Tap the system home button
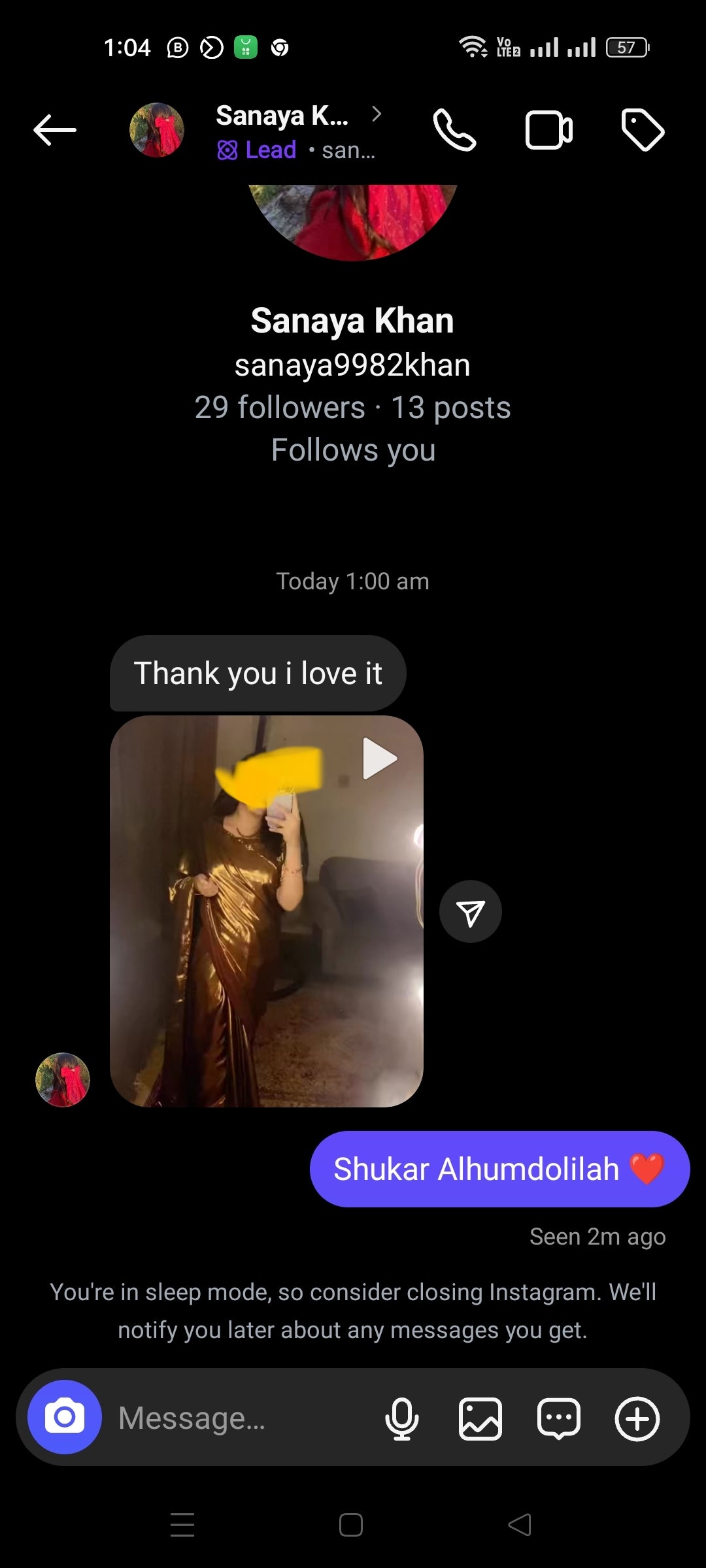This screenshot has width=706, height=1568. tap(351, 1525)
